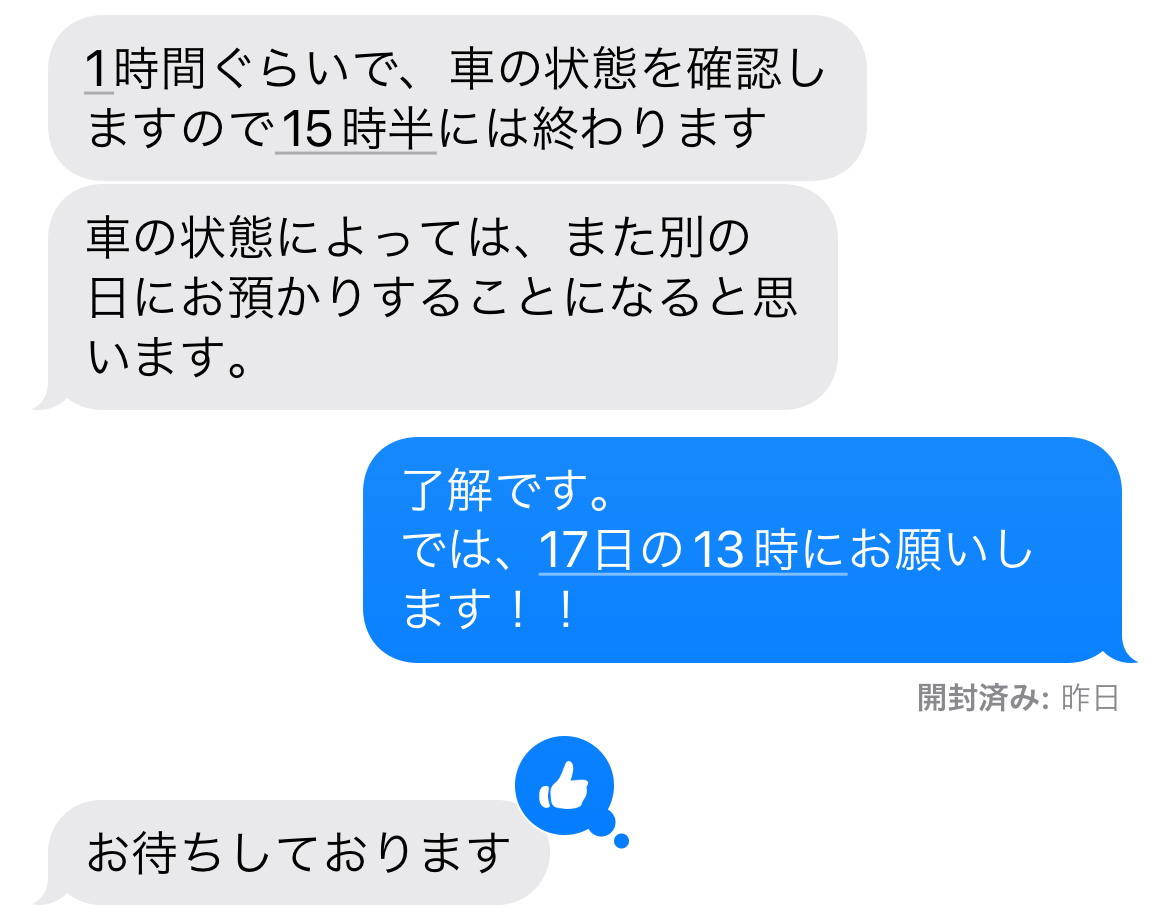This screenshot has width=1170, height=921.
Task: Tap the underlined 15時半 time link
Action: [356, 129]
